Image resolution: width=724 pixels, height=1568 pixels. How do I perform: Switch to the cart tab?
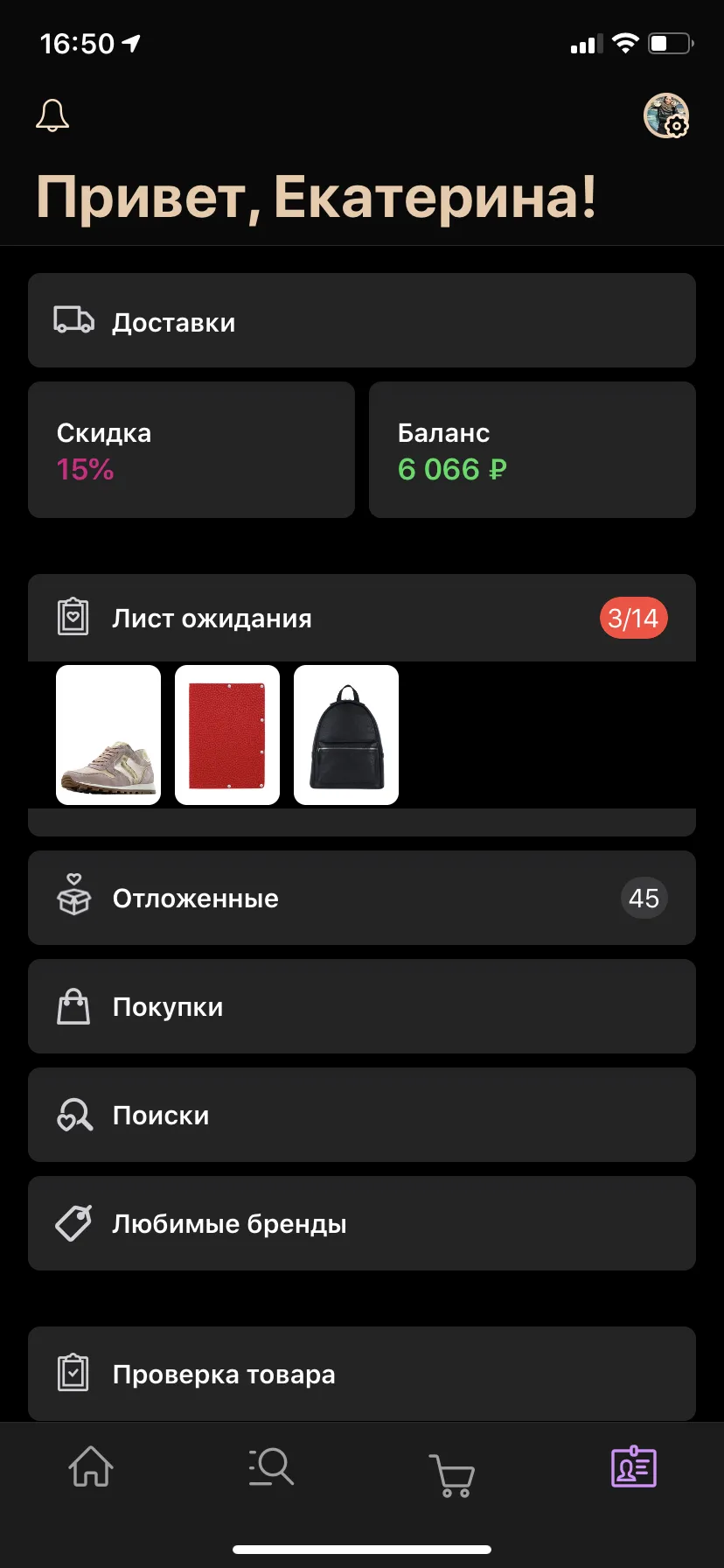pyautogui.click(x=452, y=1475)
